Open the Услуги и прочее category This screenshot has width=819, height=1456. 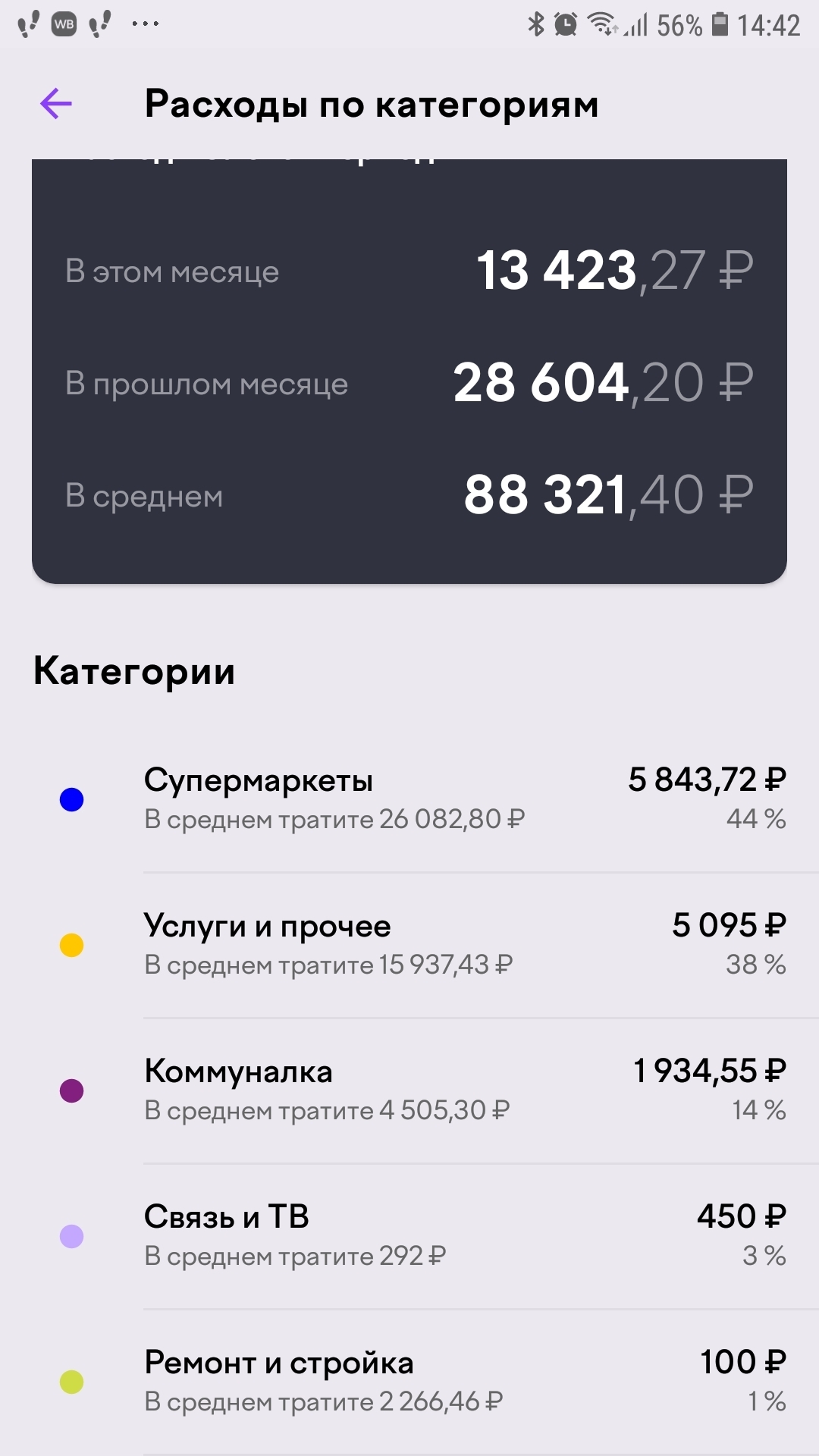point(409,944)
